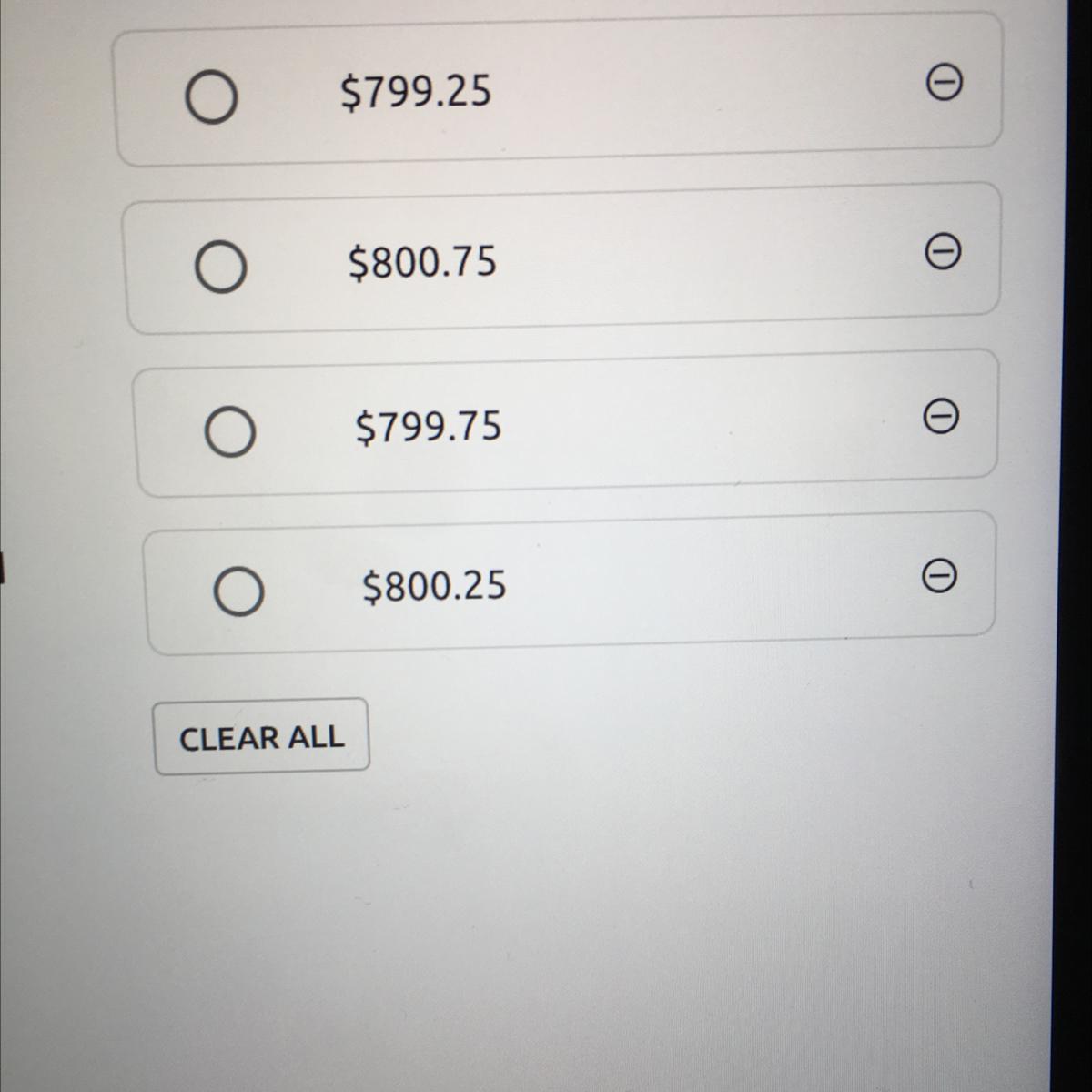1092x1092 pixels.
Task: Pick $799.75 as the answer
Action: (229, 431)
